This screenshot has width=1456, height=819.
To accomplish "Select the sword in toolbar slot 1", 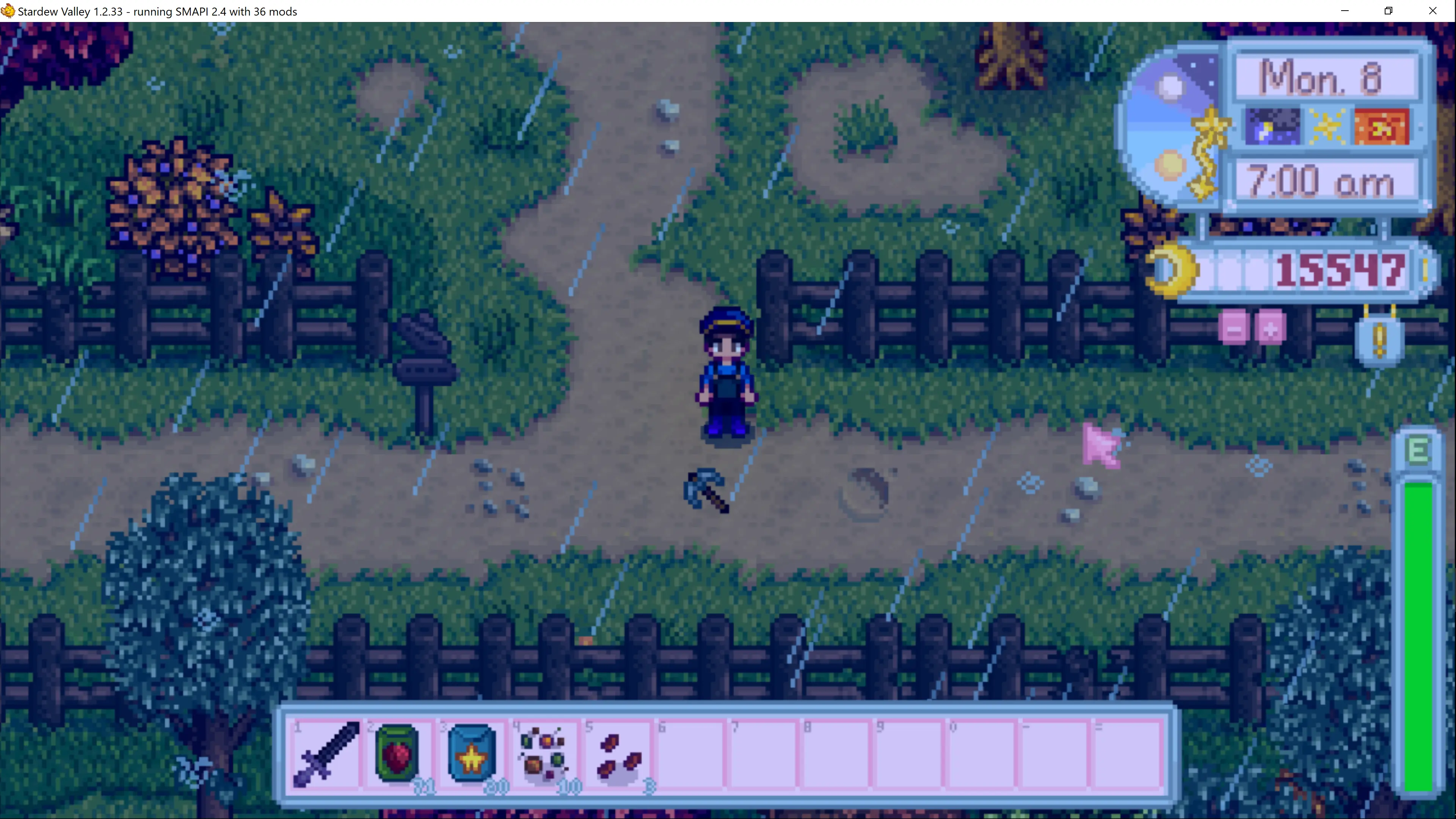I will (x=326, y=753).
